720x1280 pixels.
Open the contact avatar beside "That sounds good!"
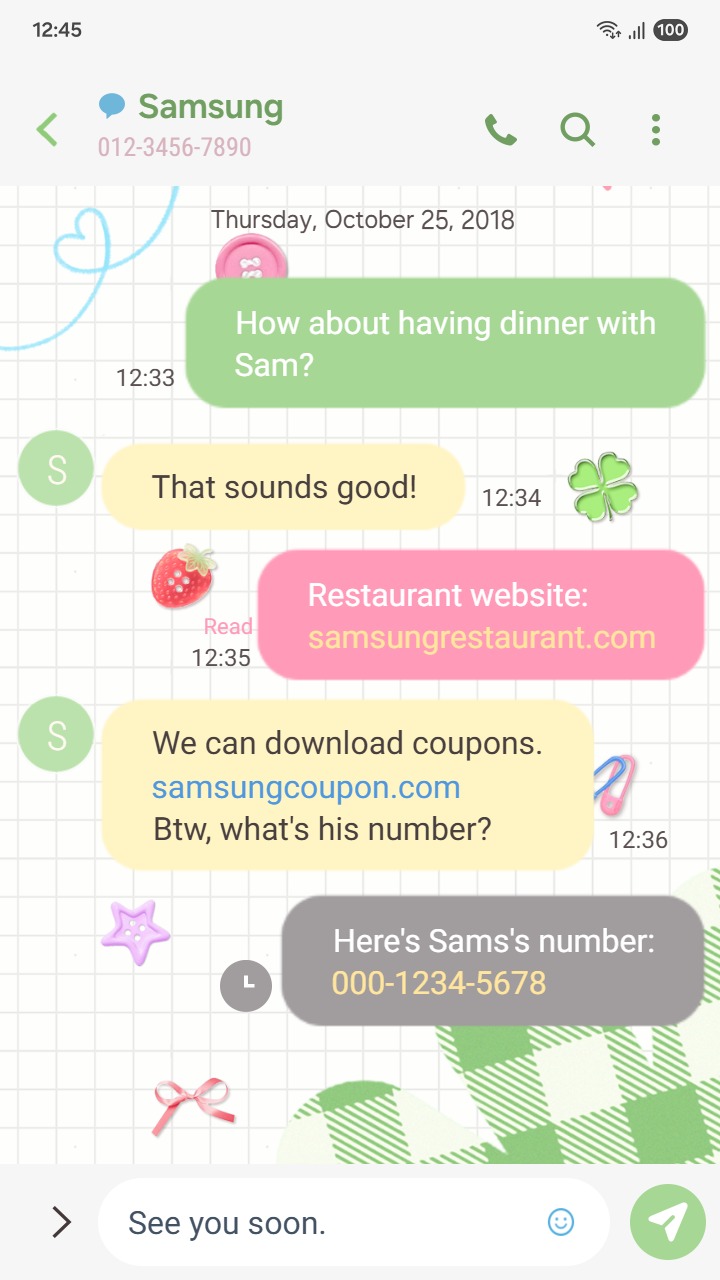[x=56, y=468]
